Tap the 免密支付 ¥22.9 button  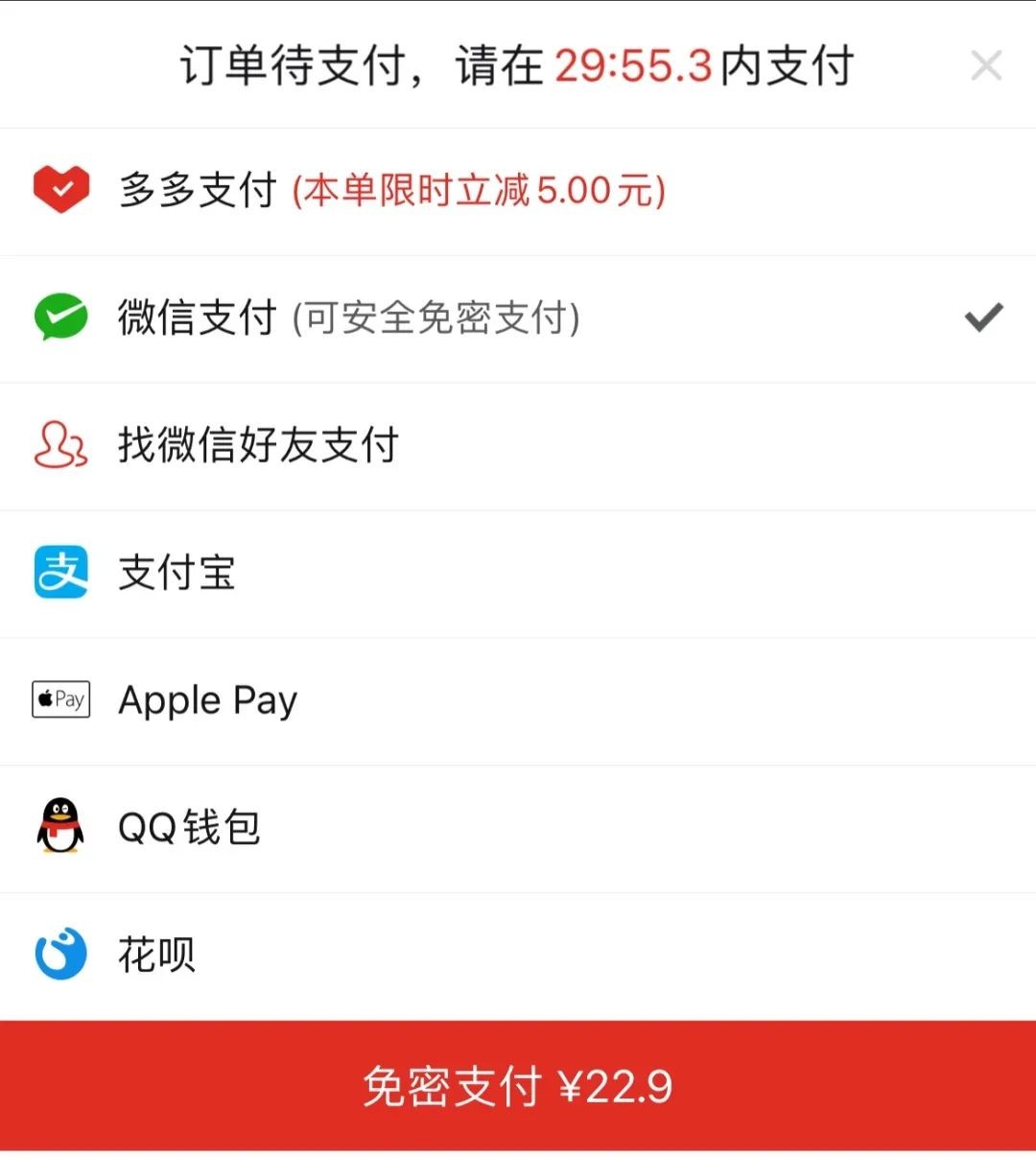coord(518,1086)
